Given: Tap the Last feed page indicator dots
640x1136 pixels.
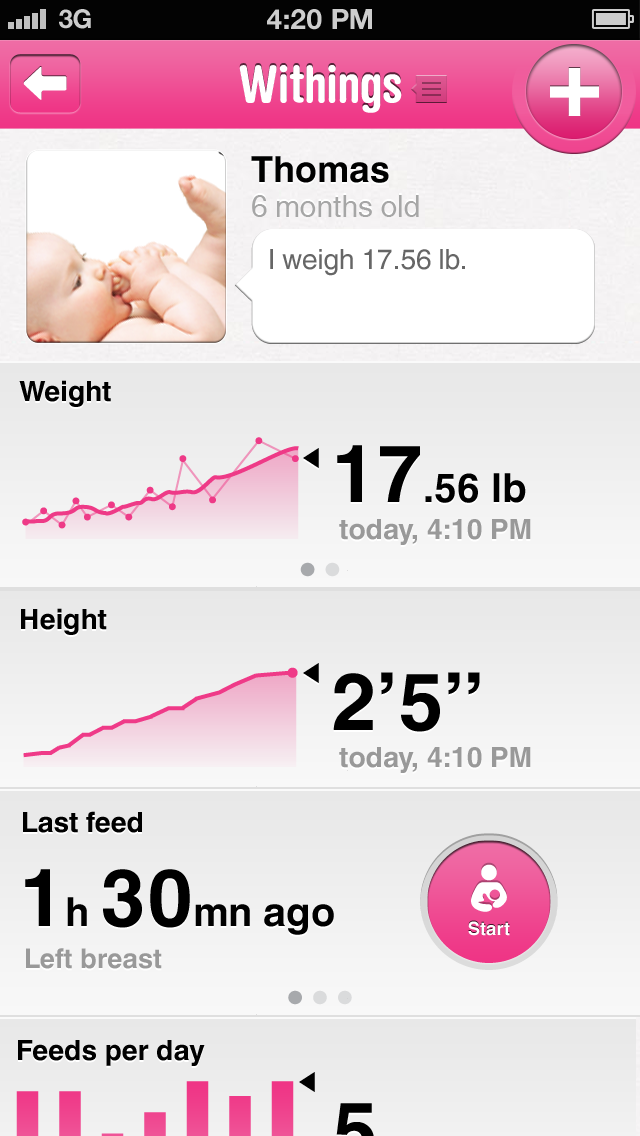Looking at the screenshot, I should [320, 997].
